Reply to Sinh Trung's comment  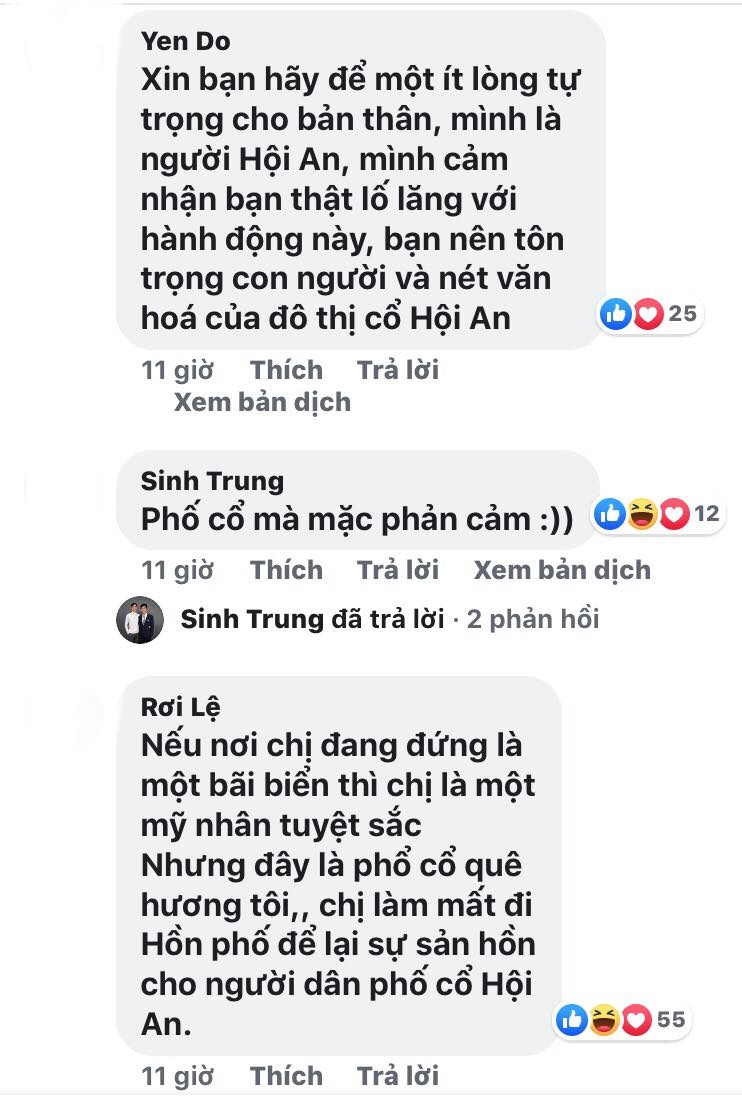(398, 570)
